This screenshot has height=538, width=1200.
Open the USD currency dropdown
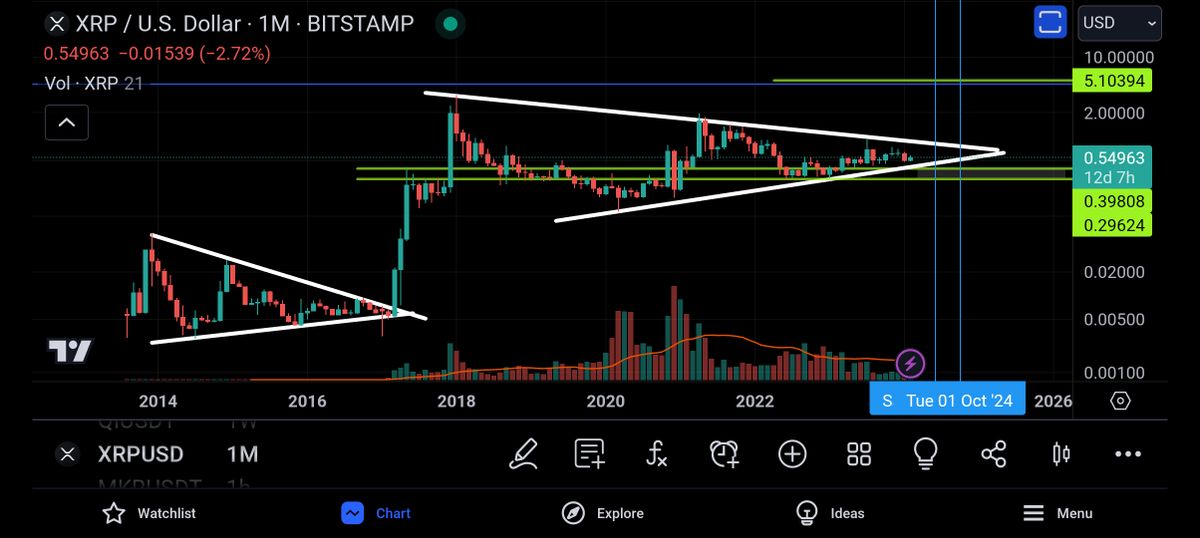[1119, 22]
